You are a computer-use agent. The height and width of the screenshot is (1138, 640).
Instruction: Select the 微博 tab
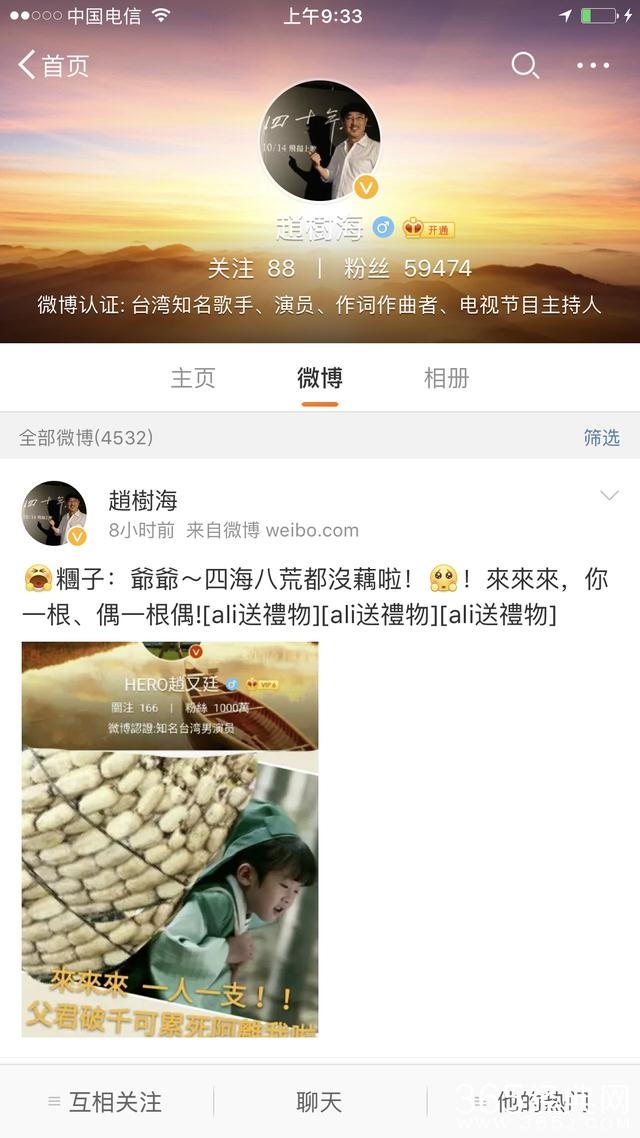tap(320, 378)
